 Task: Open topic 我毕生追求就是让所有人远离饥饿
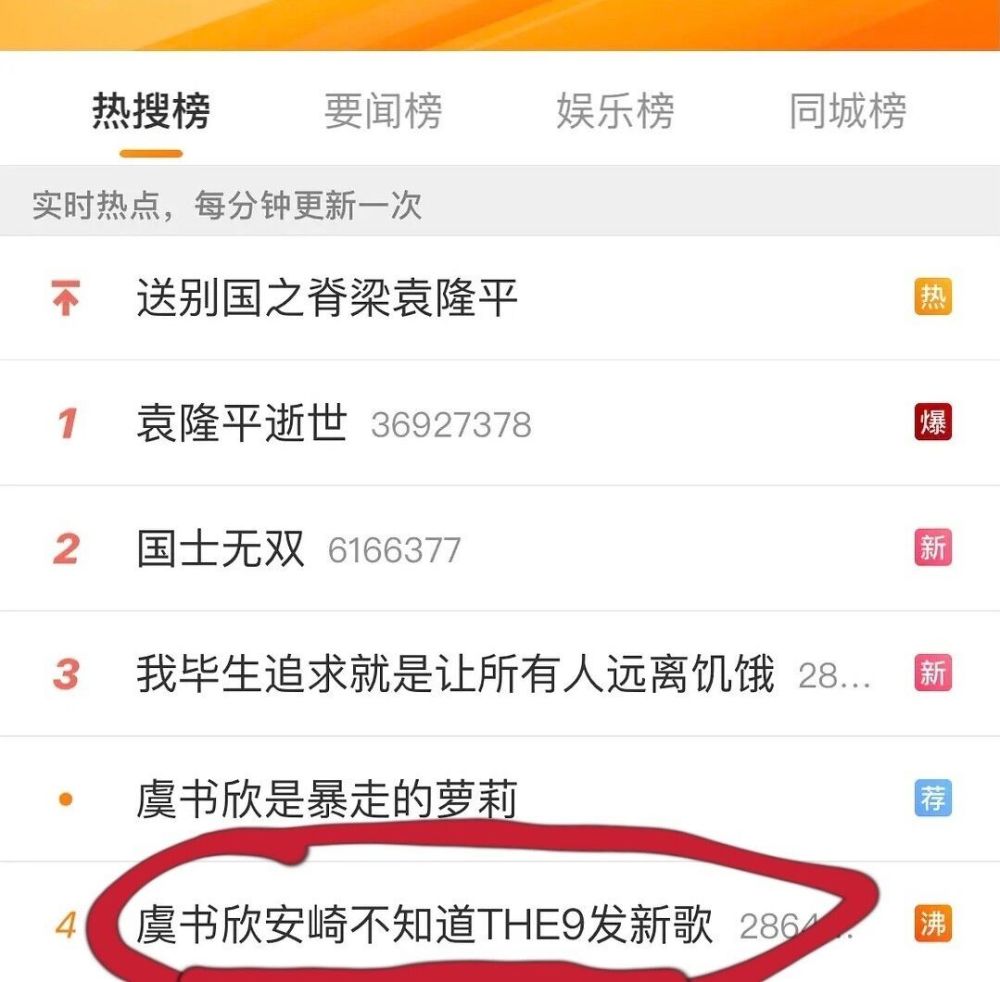tap(455, 675)
